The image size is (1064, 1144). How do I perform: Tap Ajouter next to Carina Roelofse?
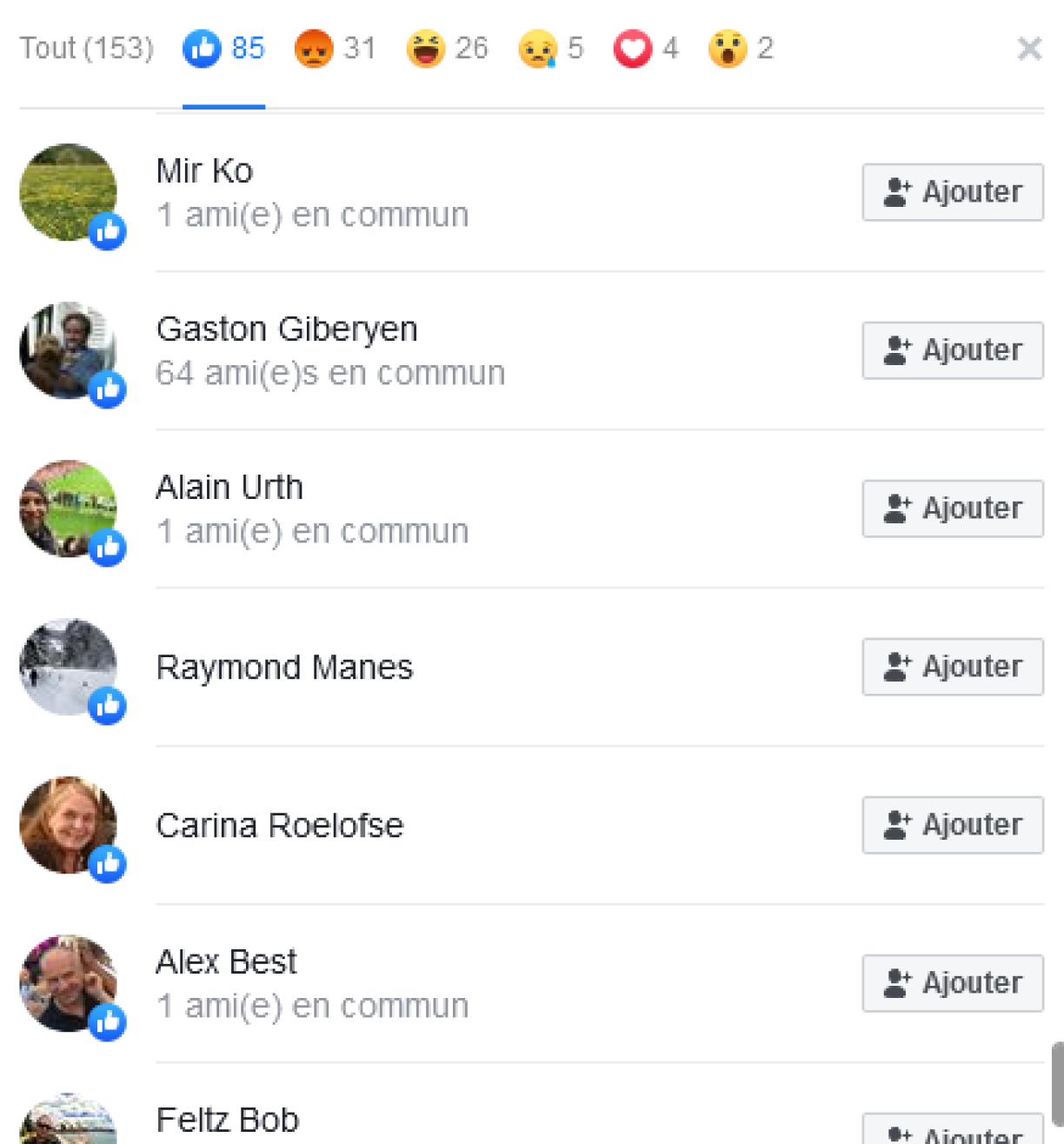point(953,825)
